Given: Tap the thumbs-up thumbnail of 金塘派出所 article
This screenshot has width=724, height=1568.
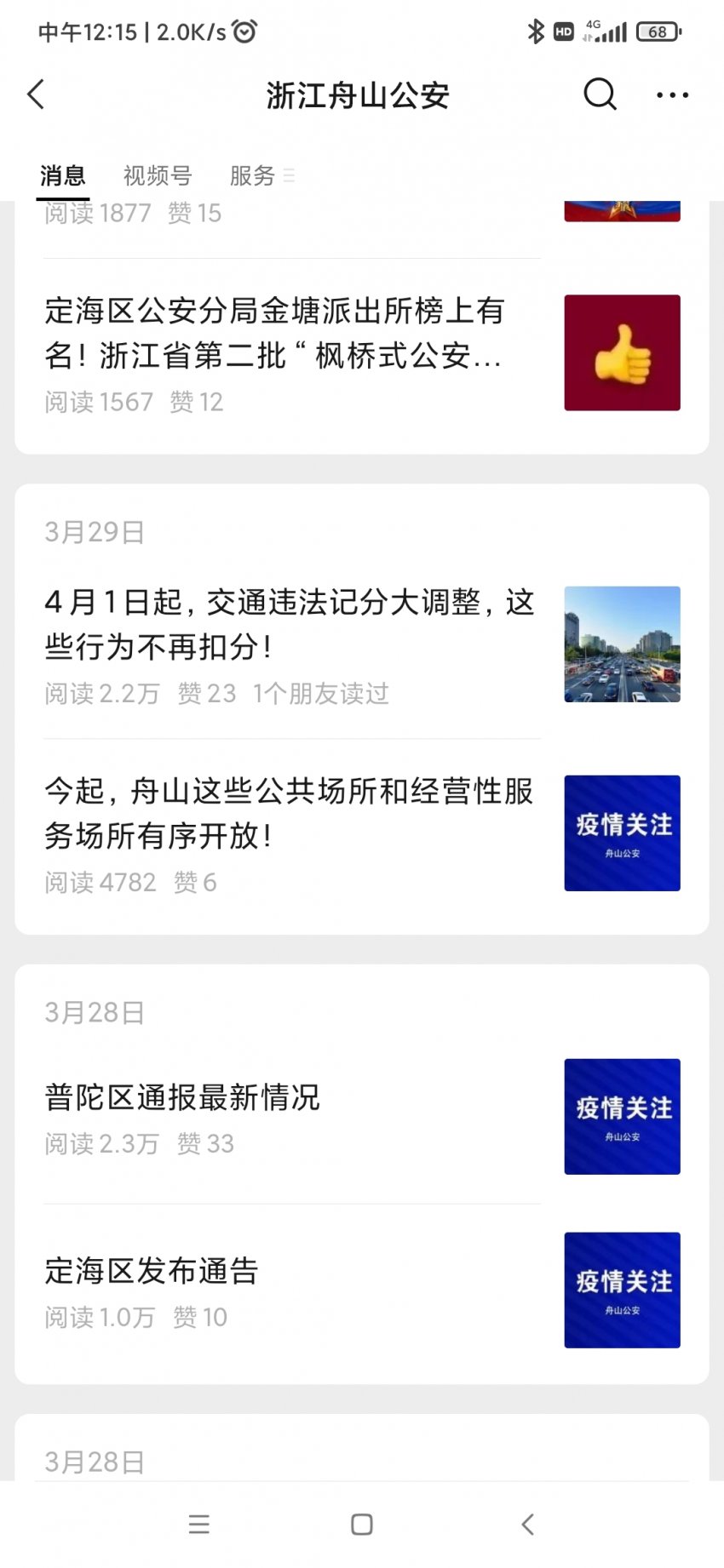Looking at the screenshot, I should pyautogui.click(x=622, y=352).
